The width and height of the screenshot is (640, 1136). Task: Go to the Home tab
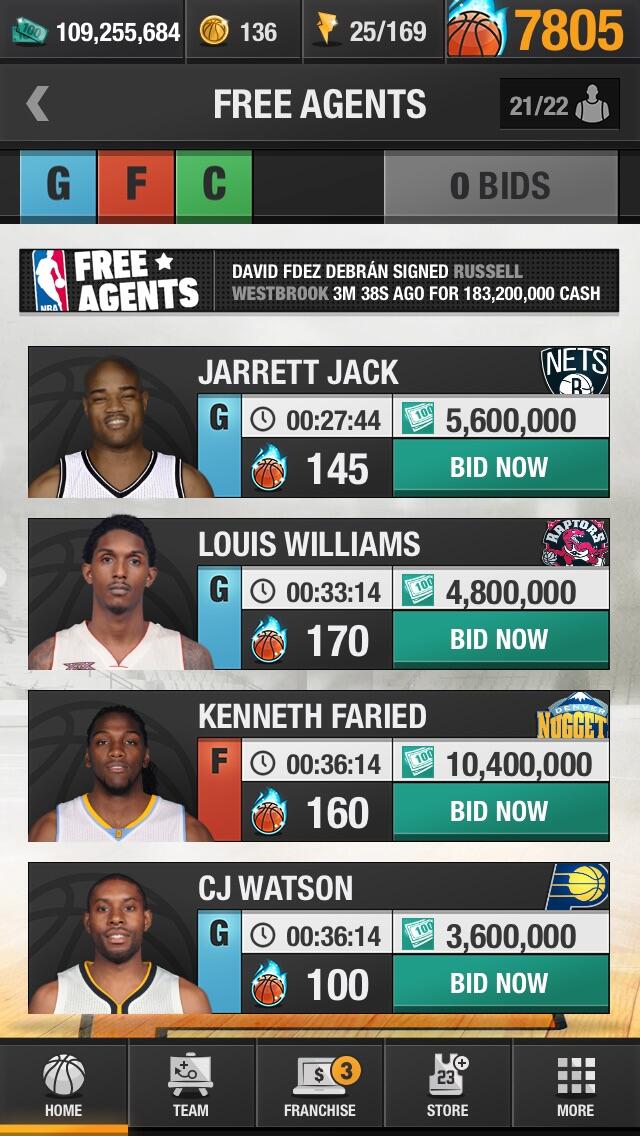(x=64, y=1085)
